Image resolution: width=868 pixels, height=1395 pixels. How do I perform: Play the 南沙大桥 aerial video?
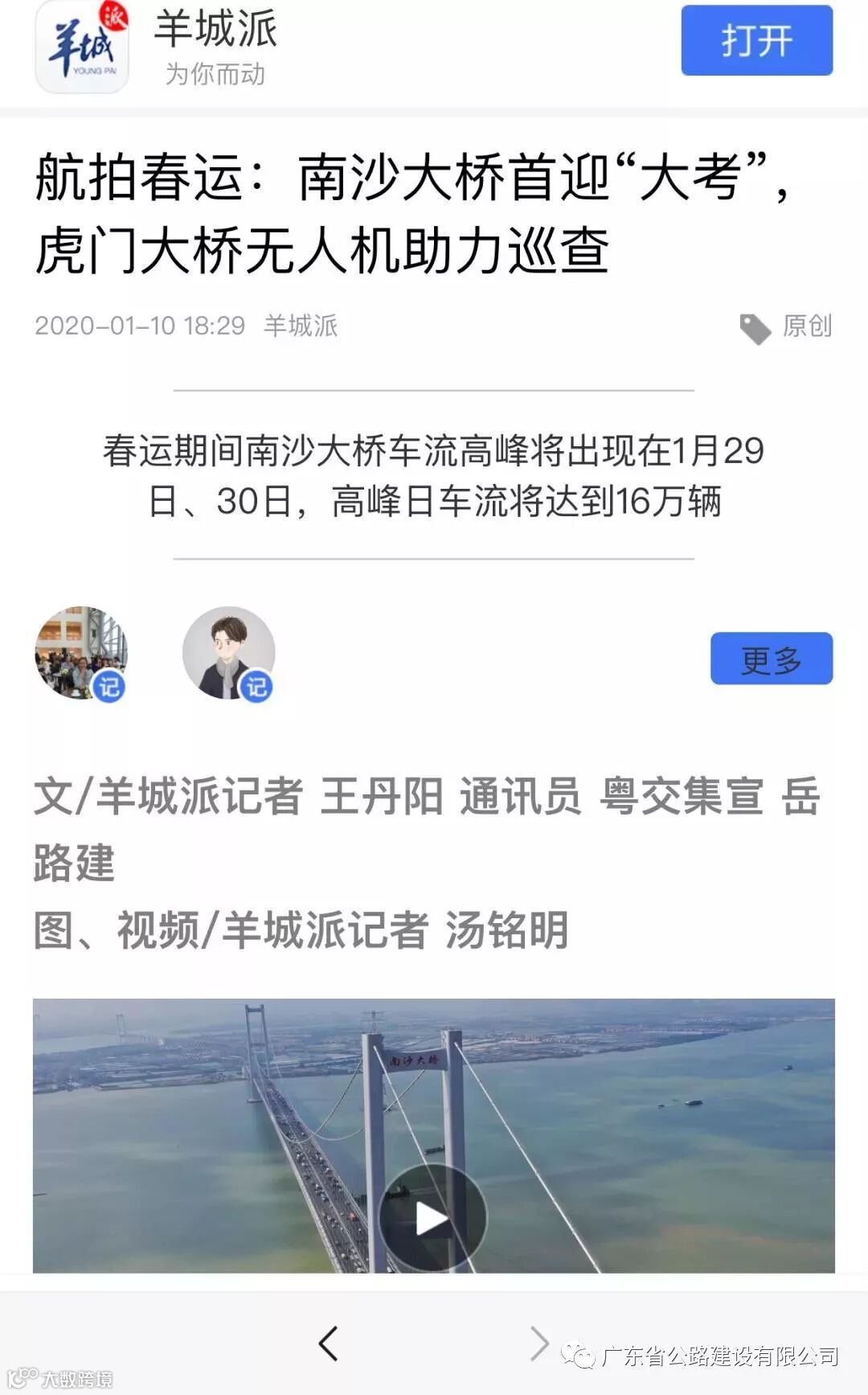(x=432, y=1217)
